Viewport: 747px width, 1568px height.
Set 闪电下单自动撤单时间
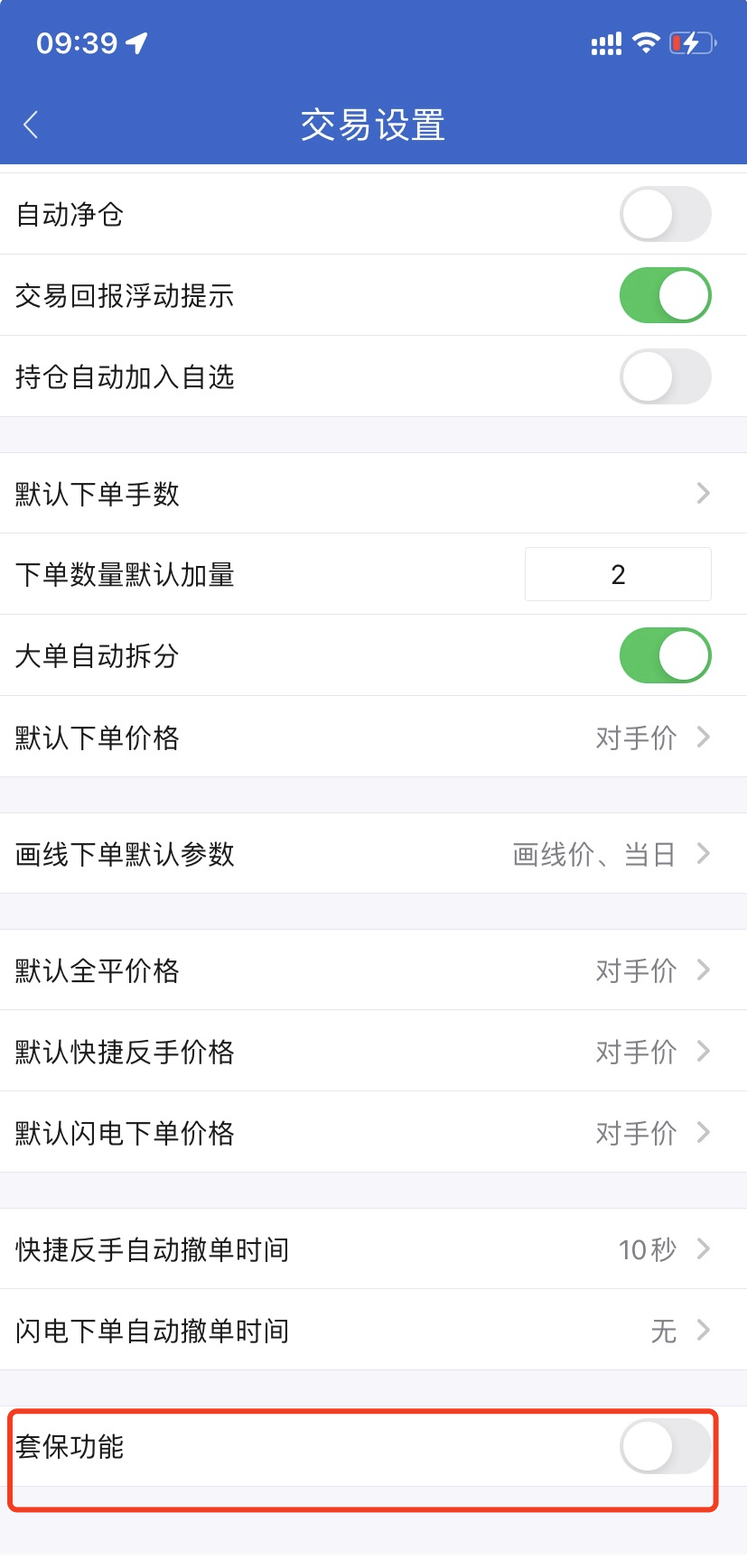(x=373, y=1330)
